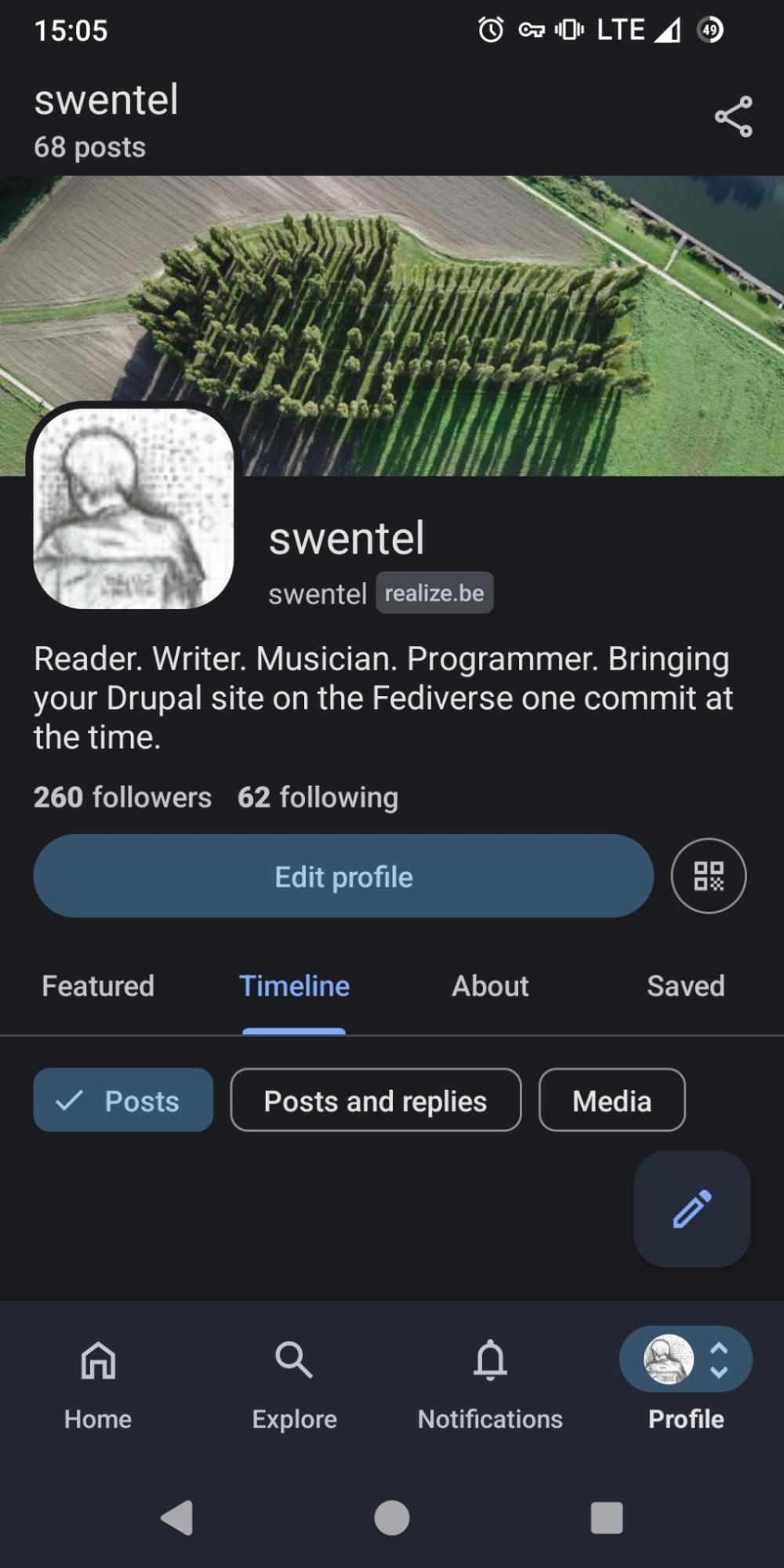View the swentel profile avatar

(x=133, y=508)
